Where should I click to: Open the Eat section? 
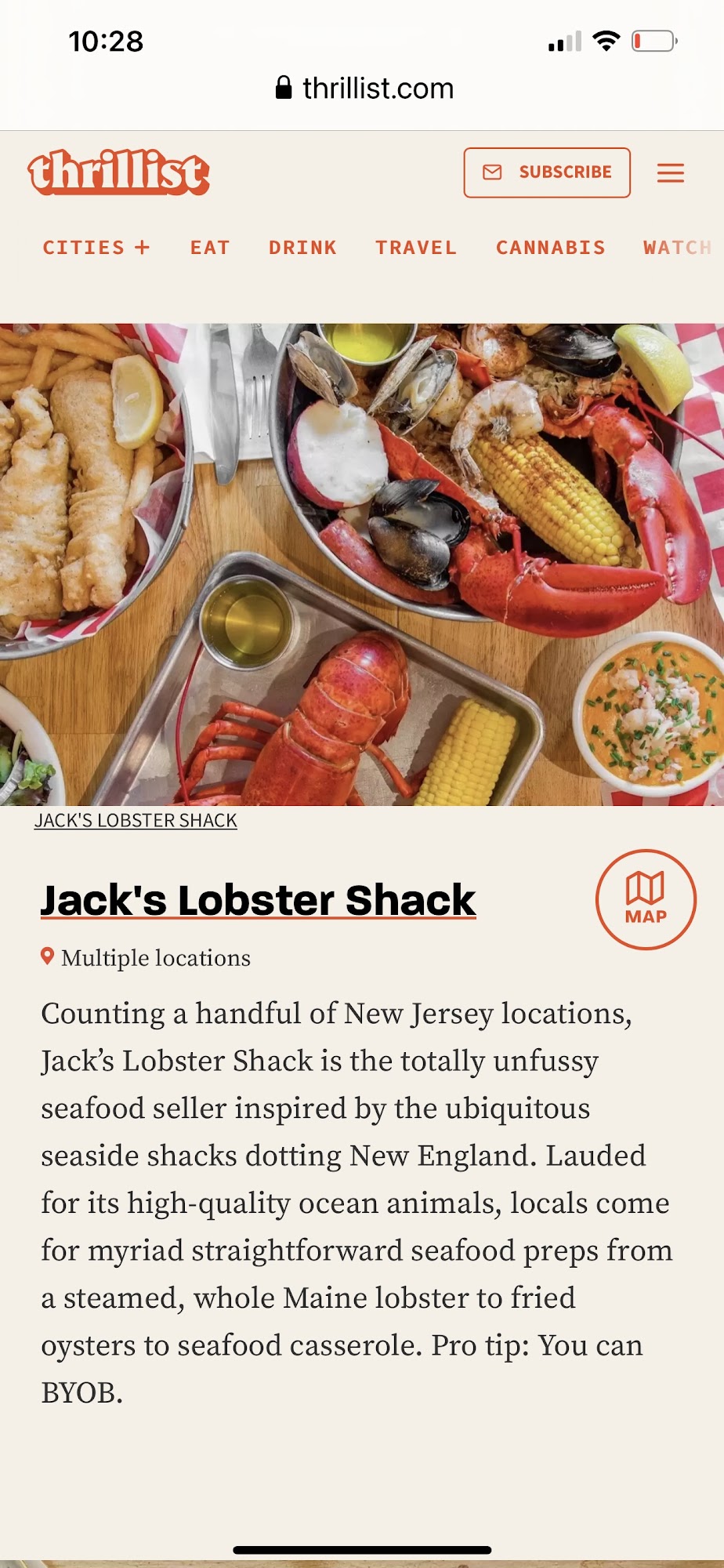click(x=210, y=248)
